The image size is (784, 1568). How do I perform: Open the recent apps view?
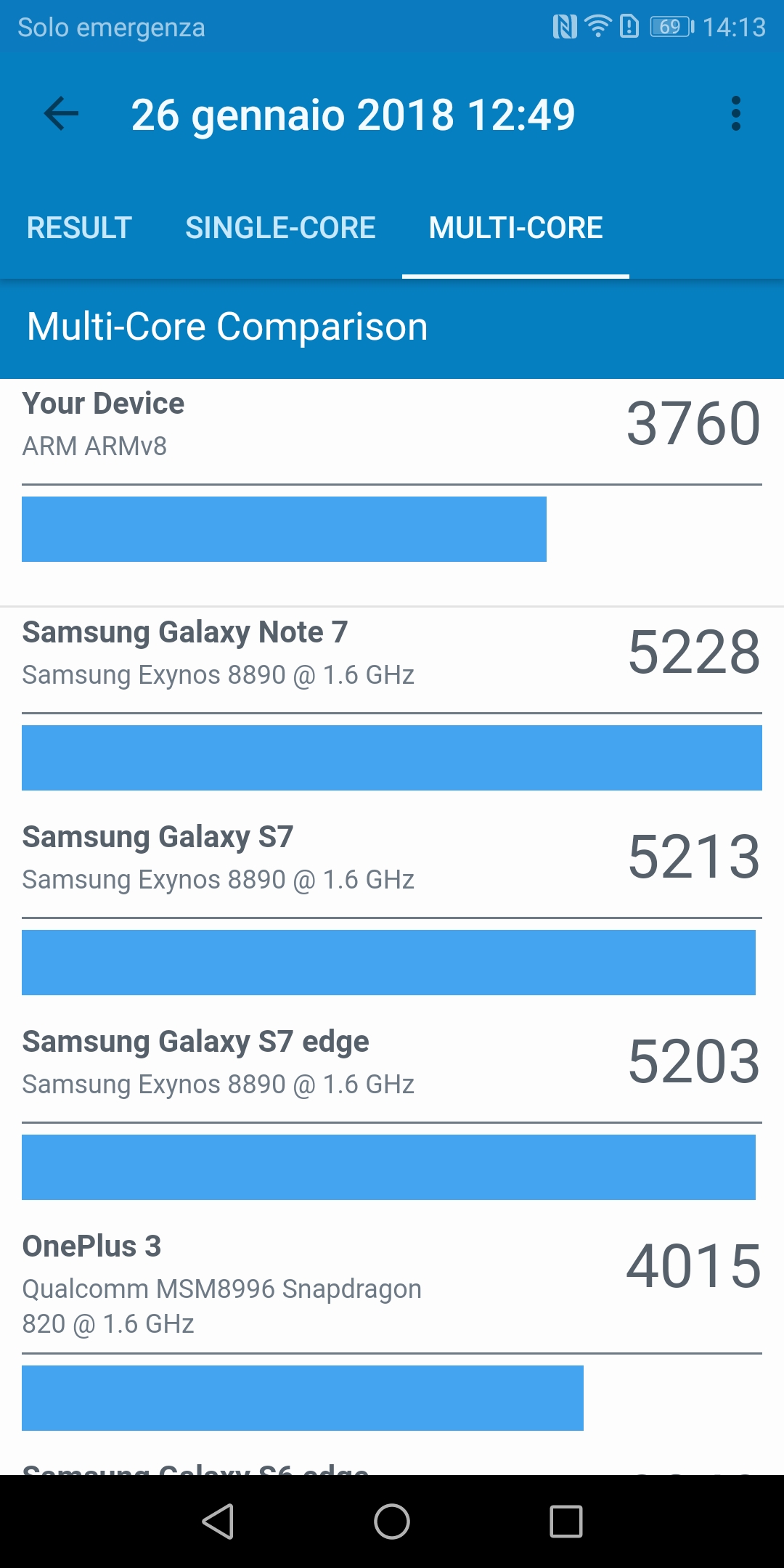[566, 1521]
